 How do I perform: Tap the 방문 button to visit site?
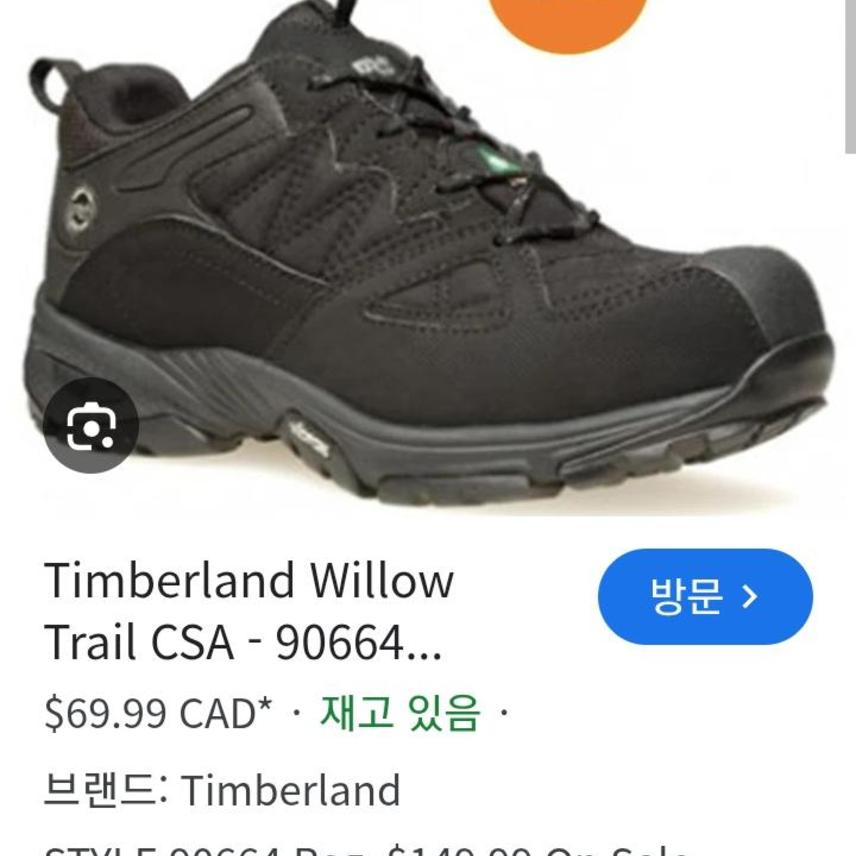tap(705, 597)
